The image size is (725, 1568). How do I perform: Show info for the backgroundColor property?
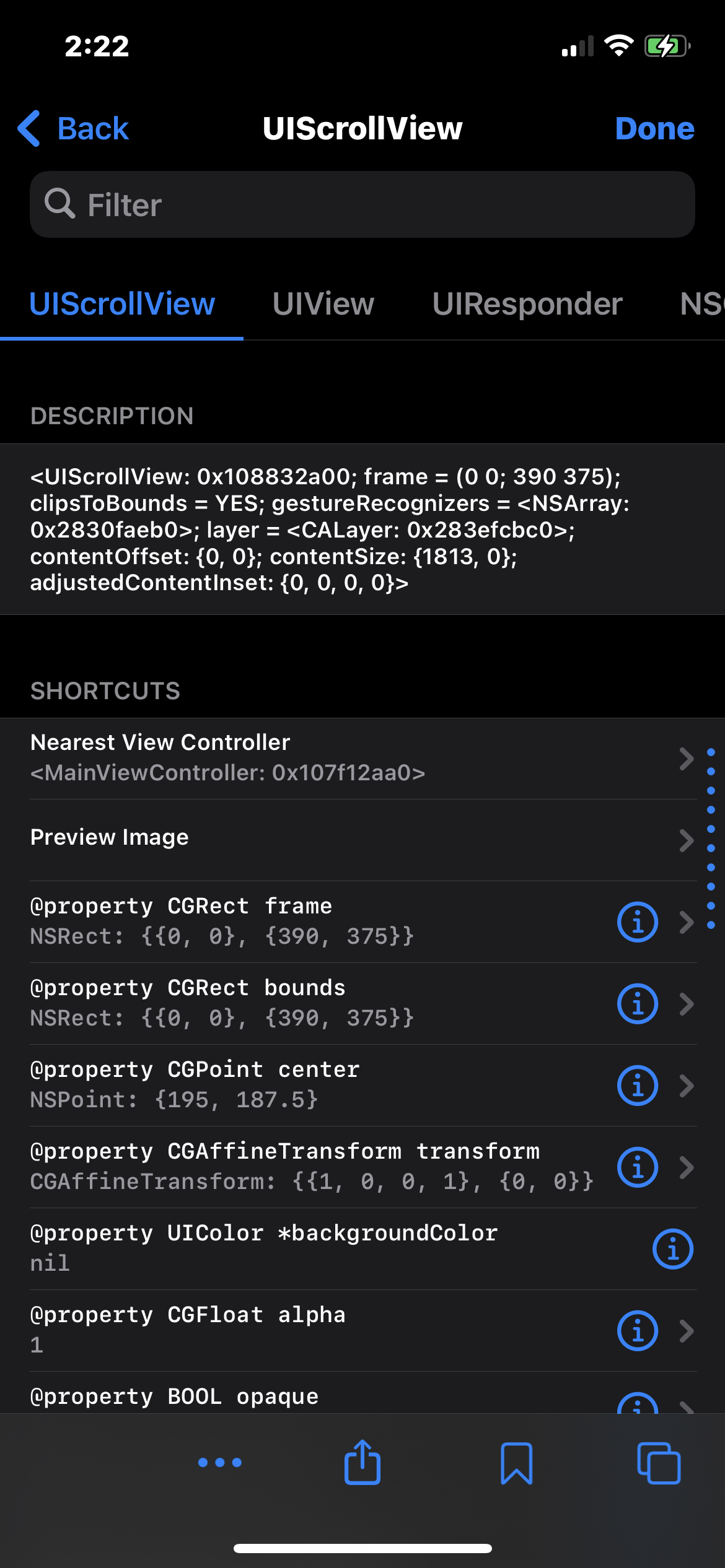672,1249
